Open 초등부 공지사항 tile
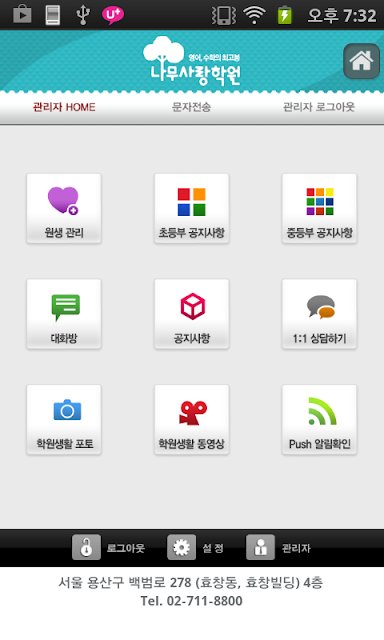The height and width of the screenshot is (640, 384). [x=192, y=209]
